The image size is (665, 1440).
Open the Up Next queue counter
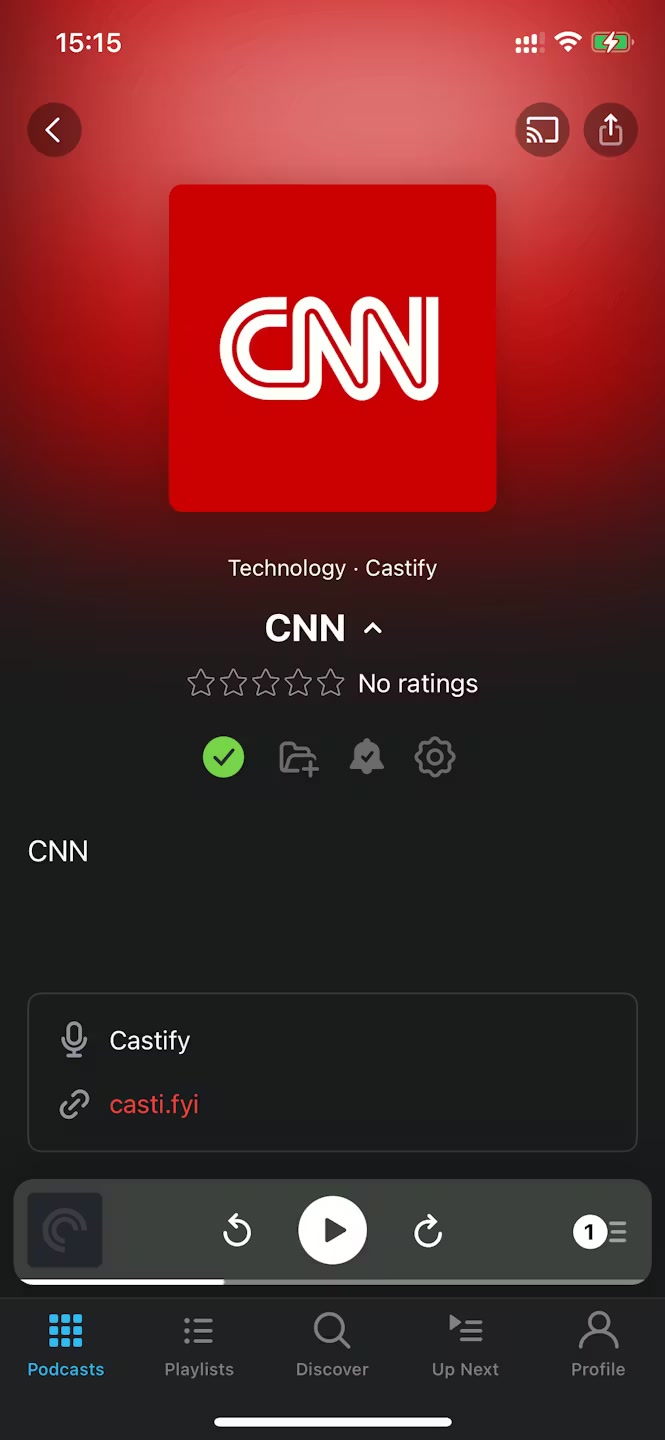pyautogui.click(x=599, y=1232)
